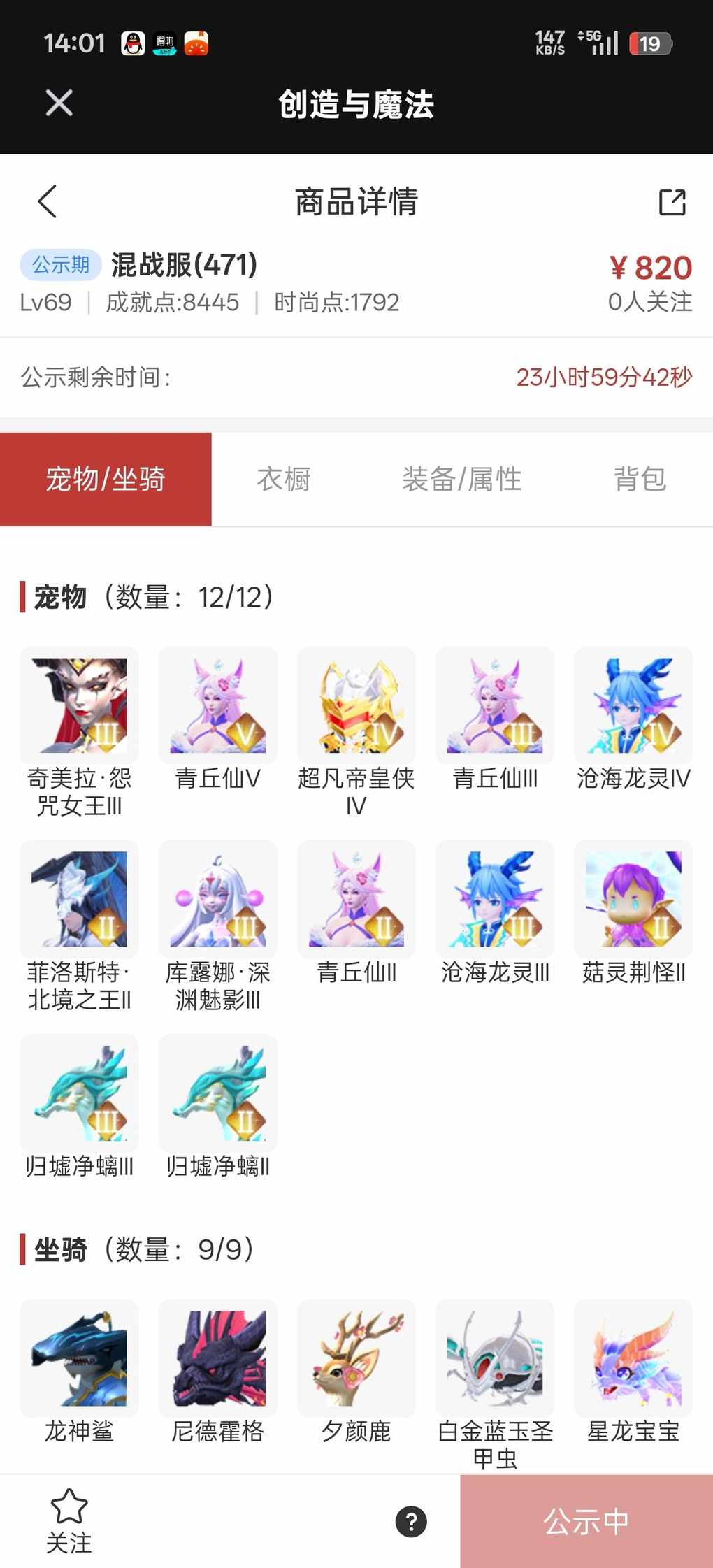
Task: View pet 菲洛斯特·北境之王II
Action: coord(79,899)
